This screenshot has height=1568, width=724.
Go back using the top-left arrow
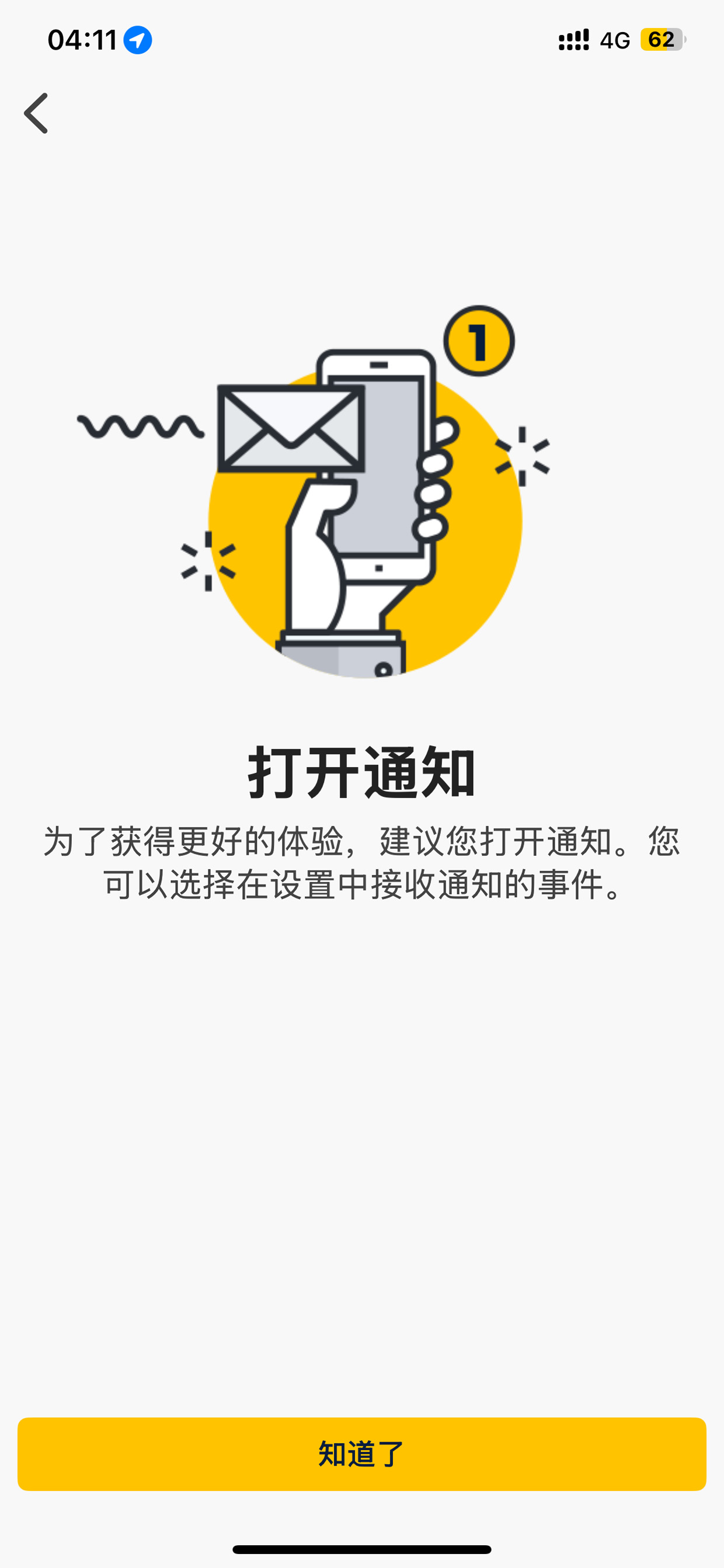pos(36,113)
